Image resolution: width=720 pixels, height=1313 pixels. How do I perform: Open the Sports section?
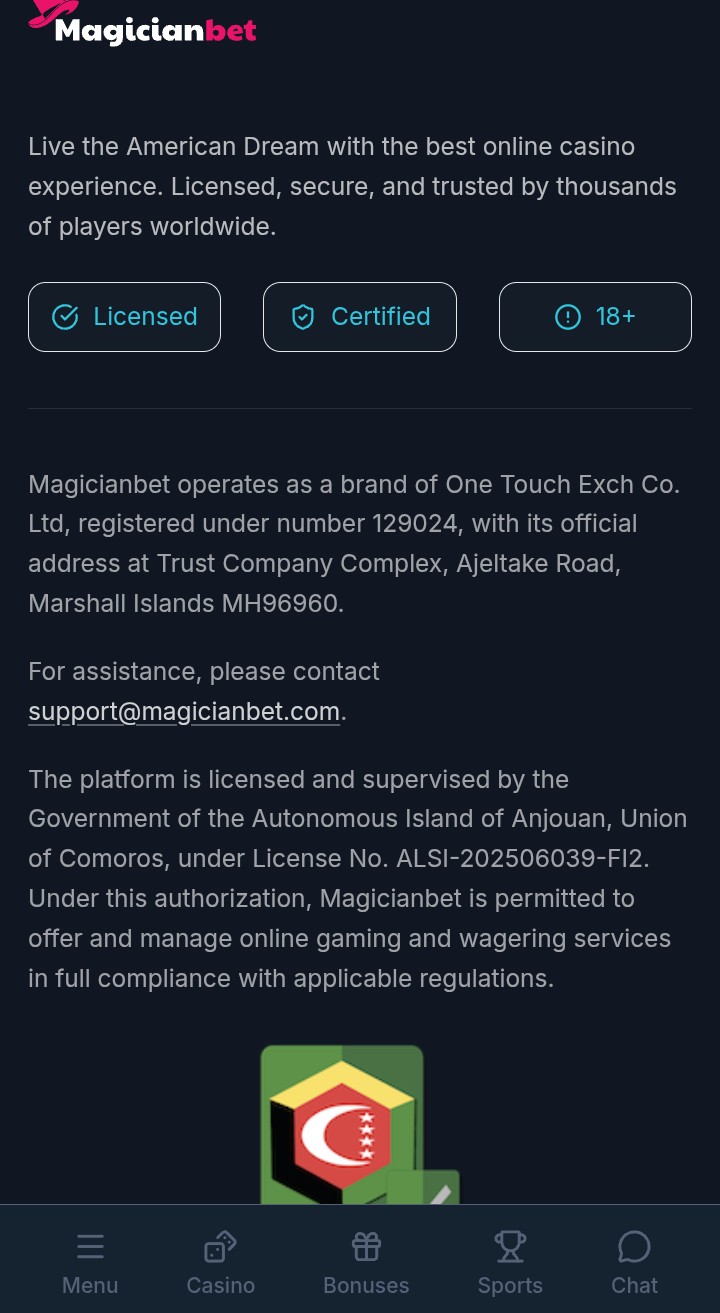[510, 1262]
